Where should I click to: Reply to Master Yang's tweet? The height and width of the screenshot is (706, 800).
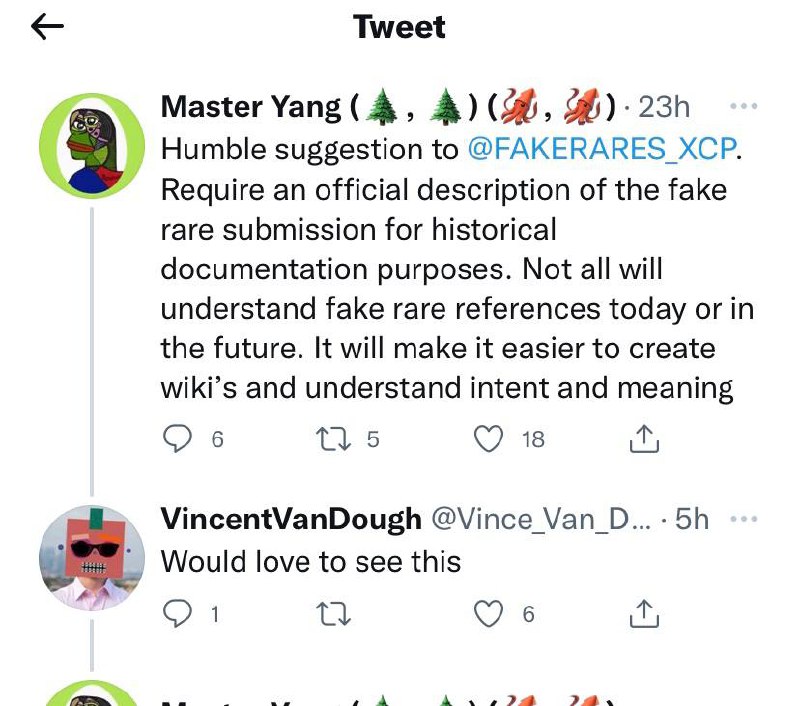[x=178, y=438]
